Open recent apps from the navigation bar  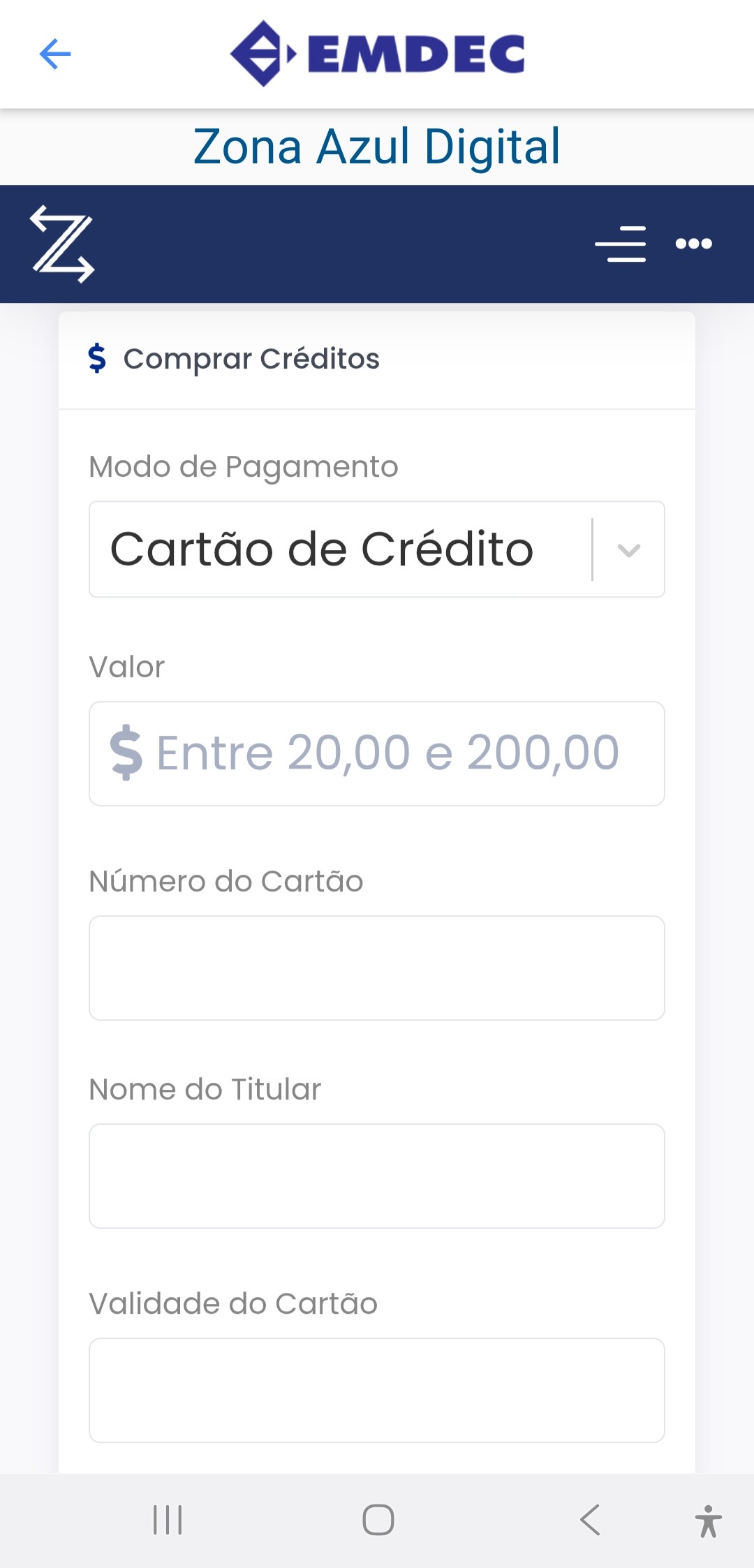click(x=168, y=1520)
